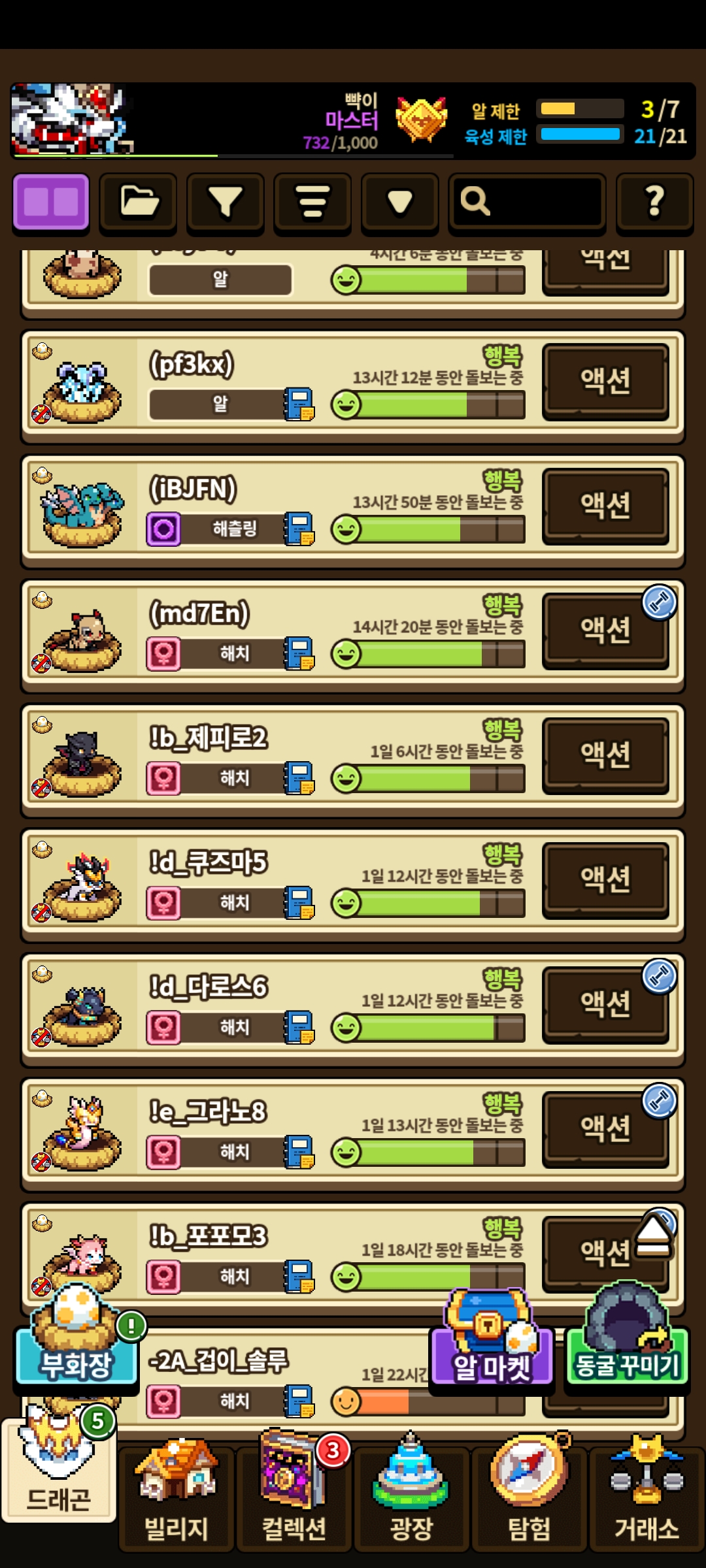Tap the scroll-to-top arrow button
The width and height of the screenshot is (706, 1568).
654,1237
